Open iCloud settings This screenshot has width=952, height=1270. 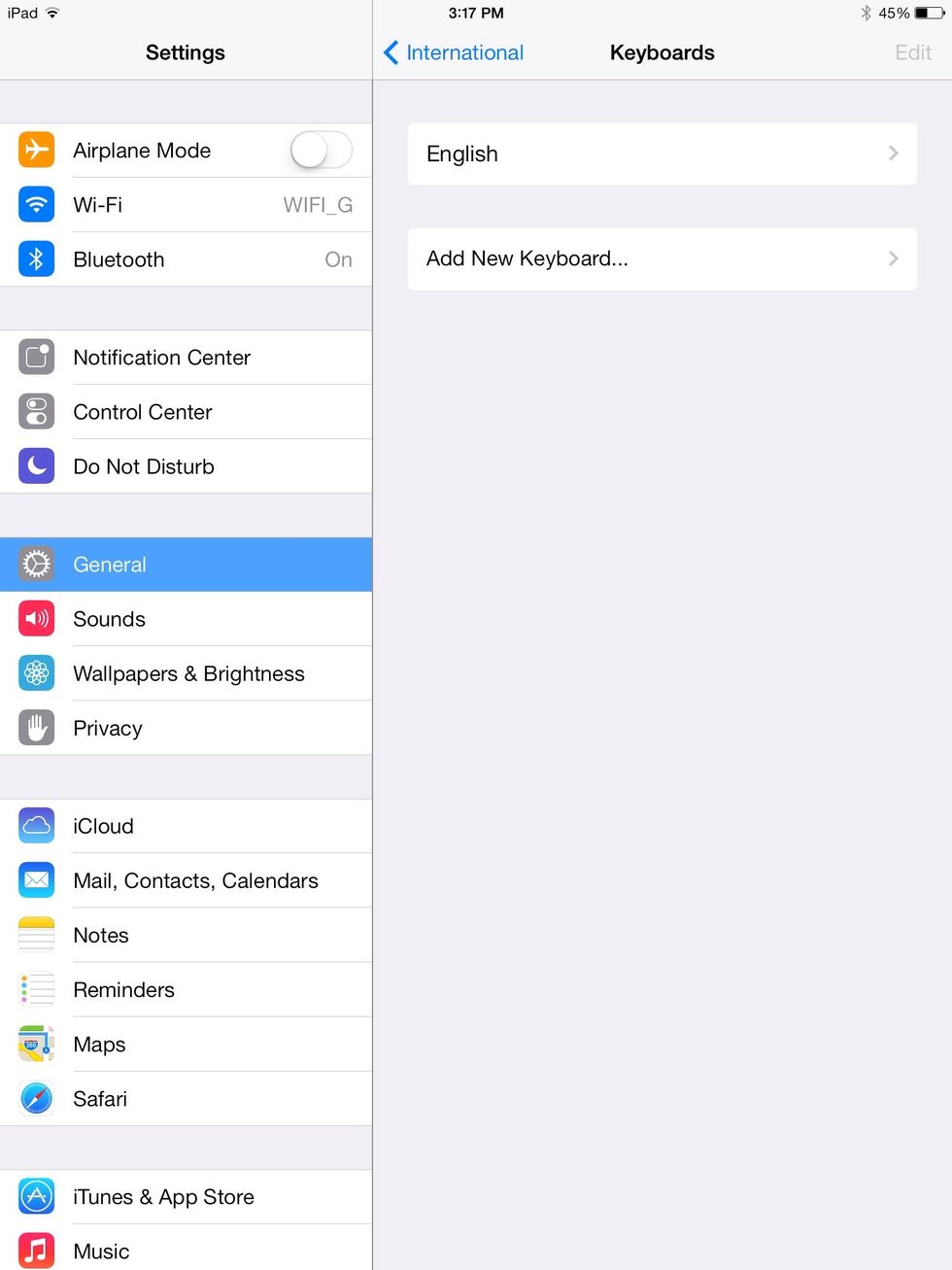pyautogui.click(x=185, y=826)
